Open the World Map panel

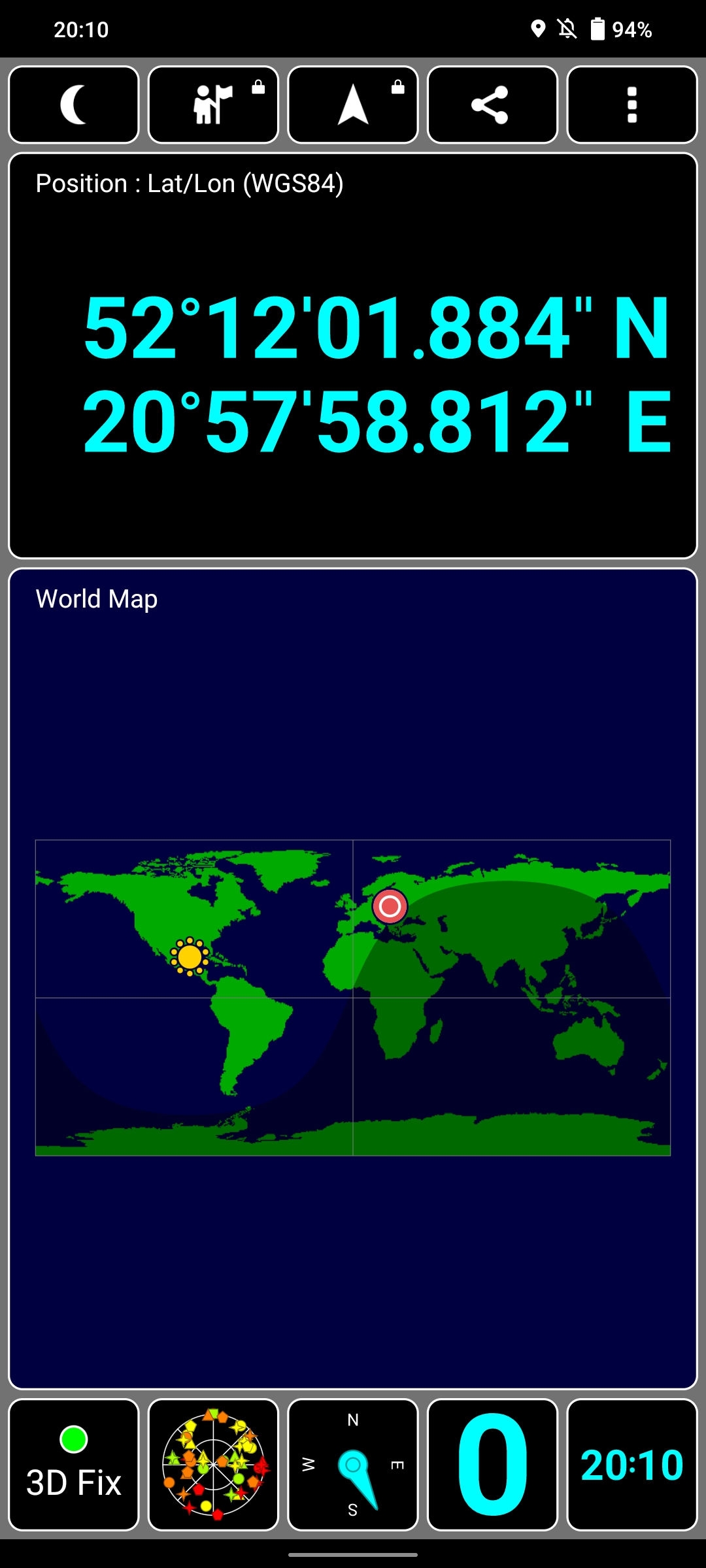(x=353, y=978)
